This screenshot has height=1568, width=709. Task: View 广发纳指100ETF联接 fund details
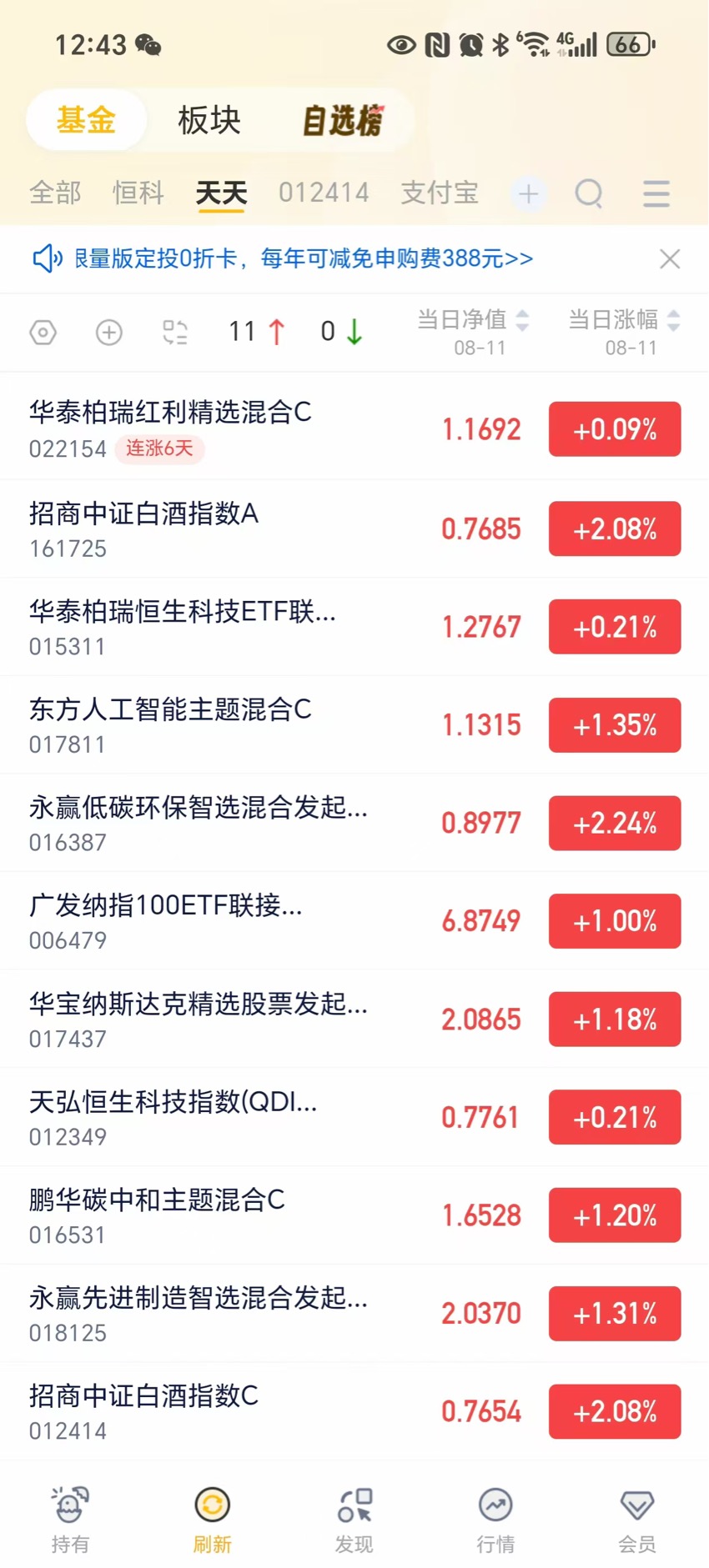point(354,921)
